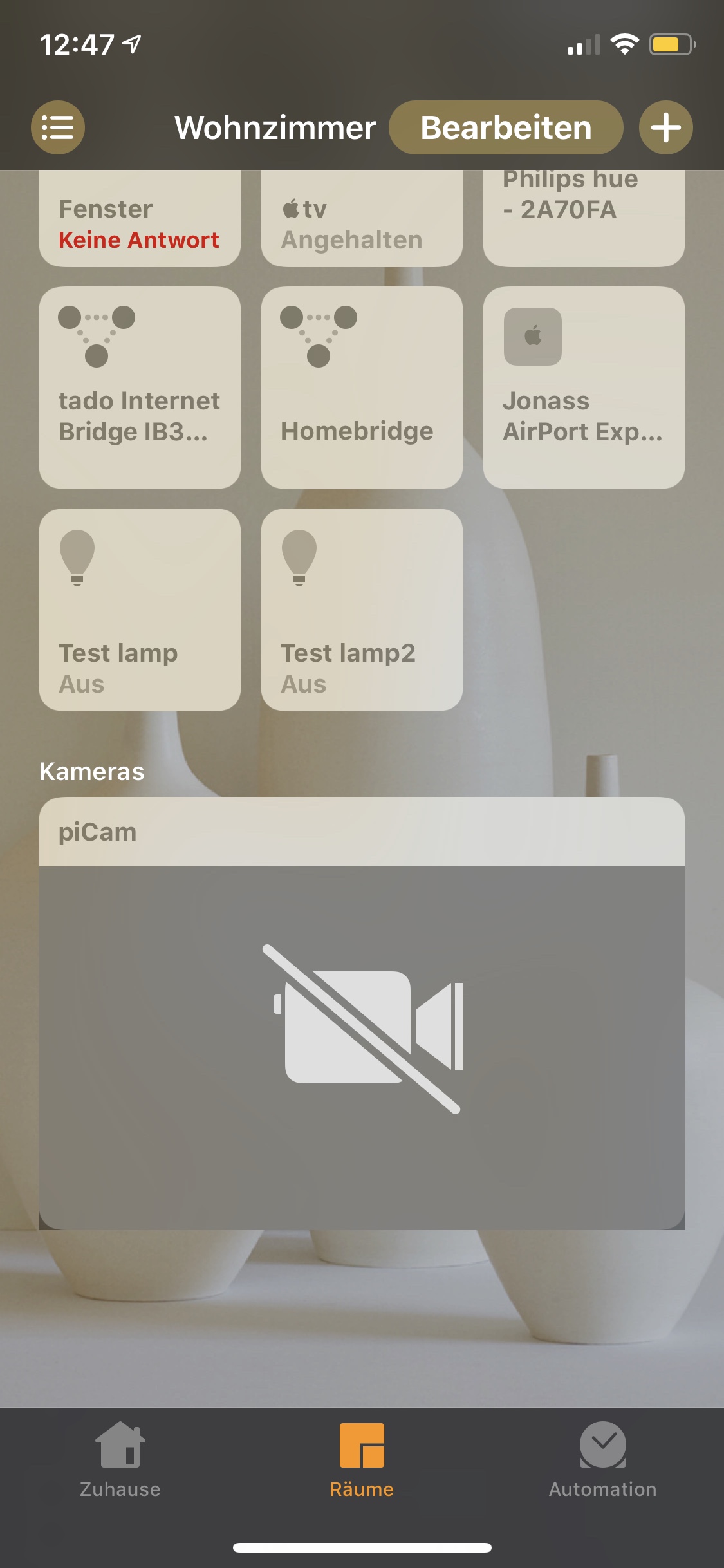Open Jonass AirPort Express tile
This screenshot has width=724, height=1568.
tap(584, 387)
